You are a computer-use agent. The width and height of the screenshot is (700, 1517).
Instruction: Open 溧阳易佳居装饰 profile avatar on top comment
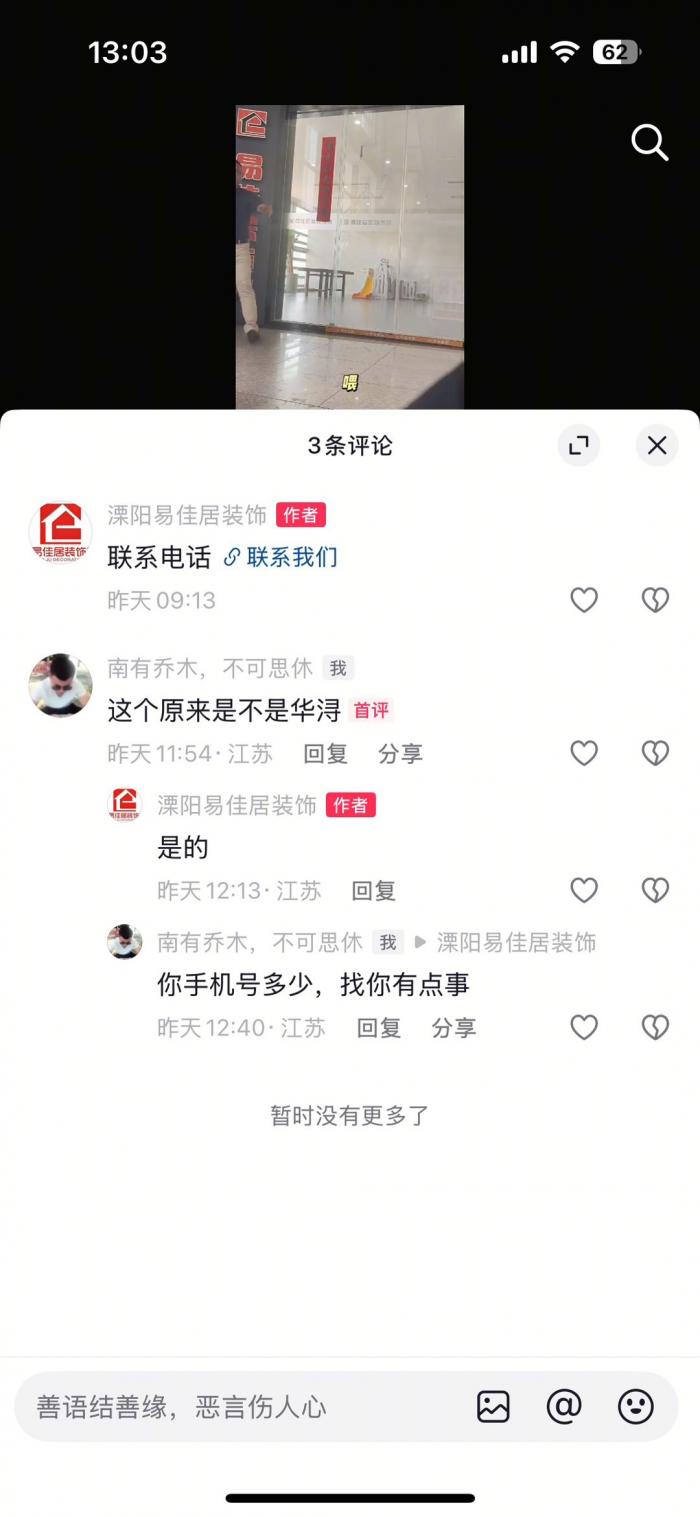pyautogui.click(x=60, y=531)
